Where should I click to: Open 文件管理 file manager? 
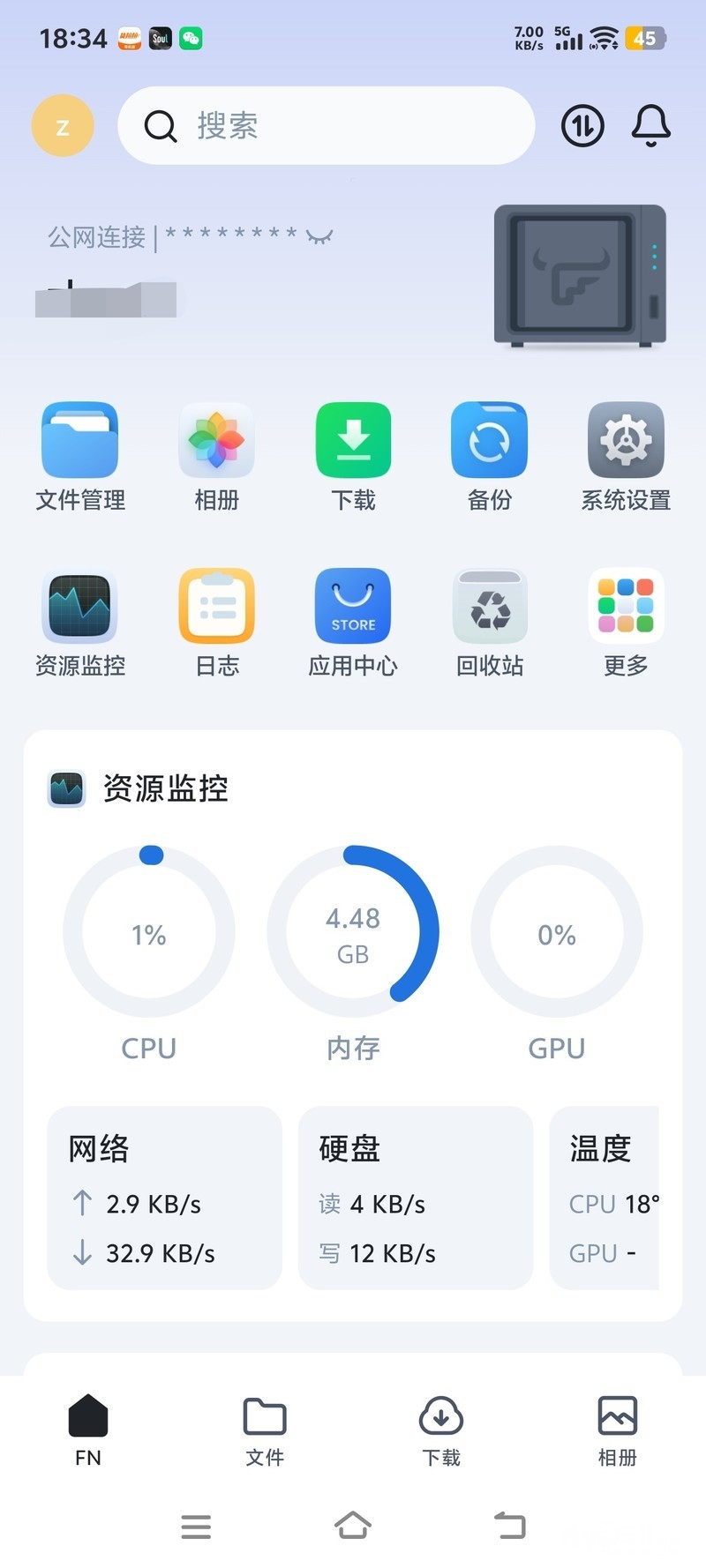point(80,441)
